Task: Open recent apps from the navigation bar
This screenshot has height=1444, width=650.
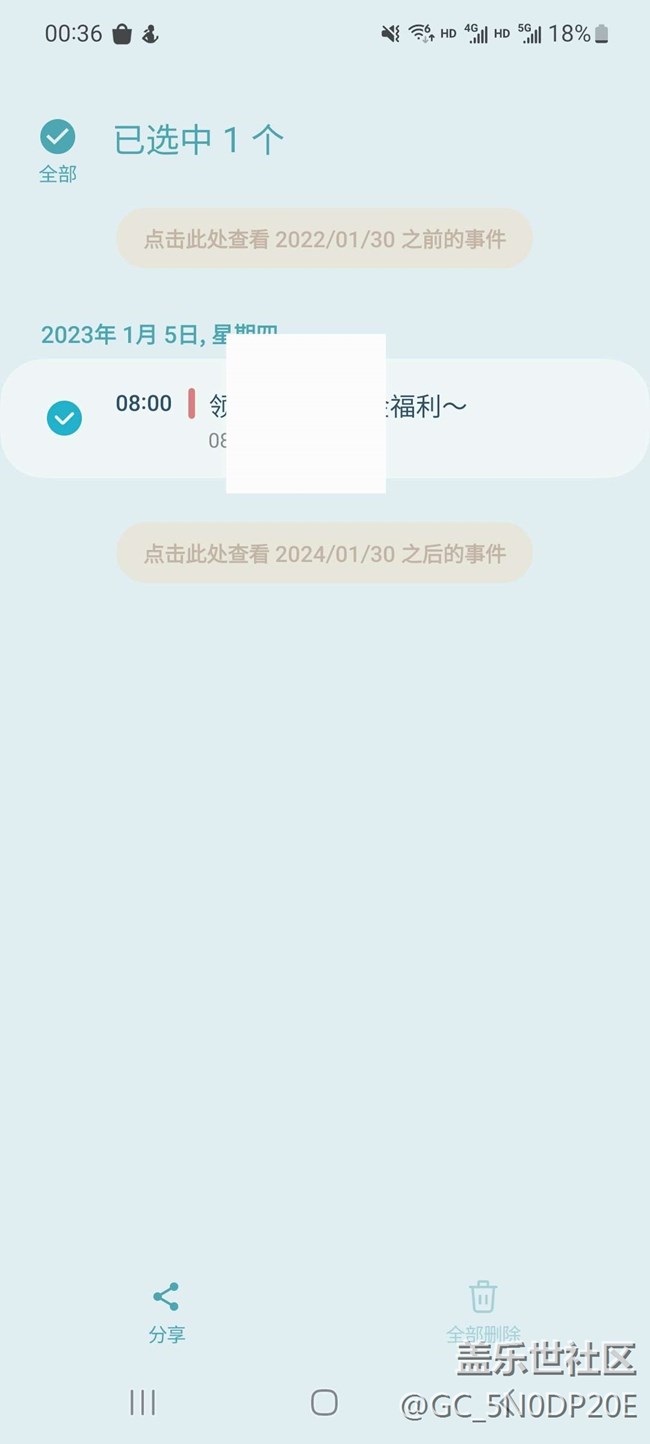Action: coord(143,1403)
